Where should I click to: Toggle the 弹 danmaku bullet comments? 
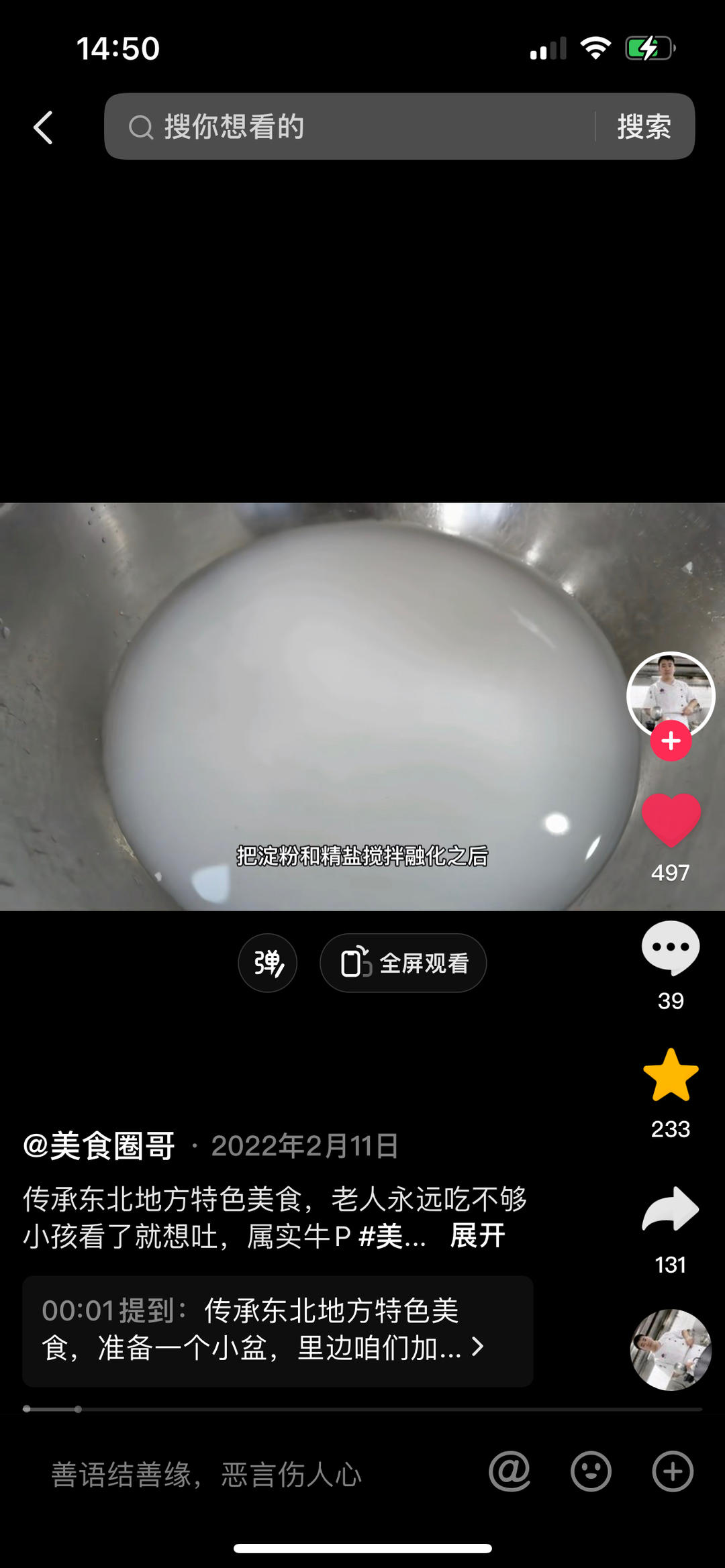coord(267,962)
